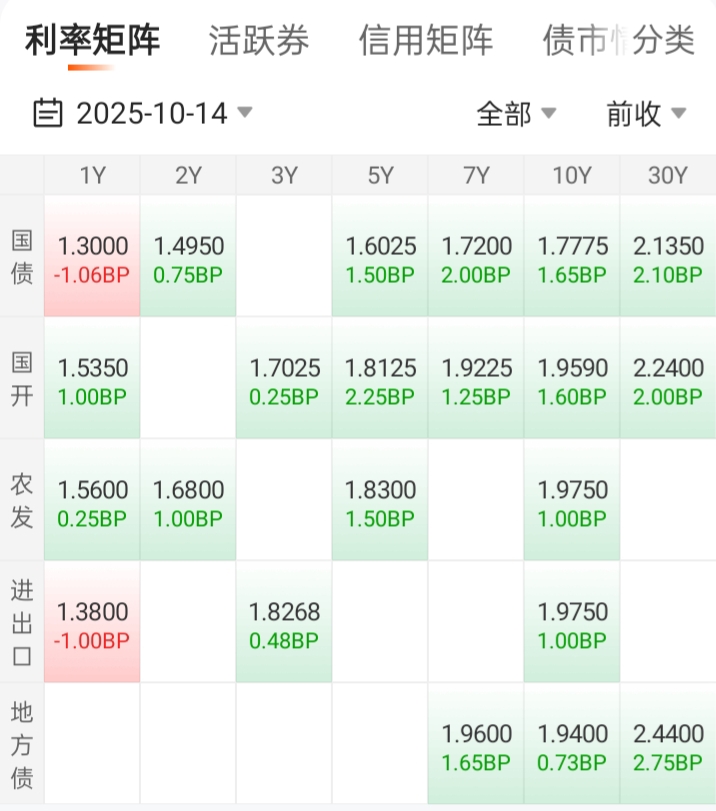
Task: Select the 利率矩阵 tab
Action: [x=92, y=41]
